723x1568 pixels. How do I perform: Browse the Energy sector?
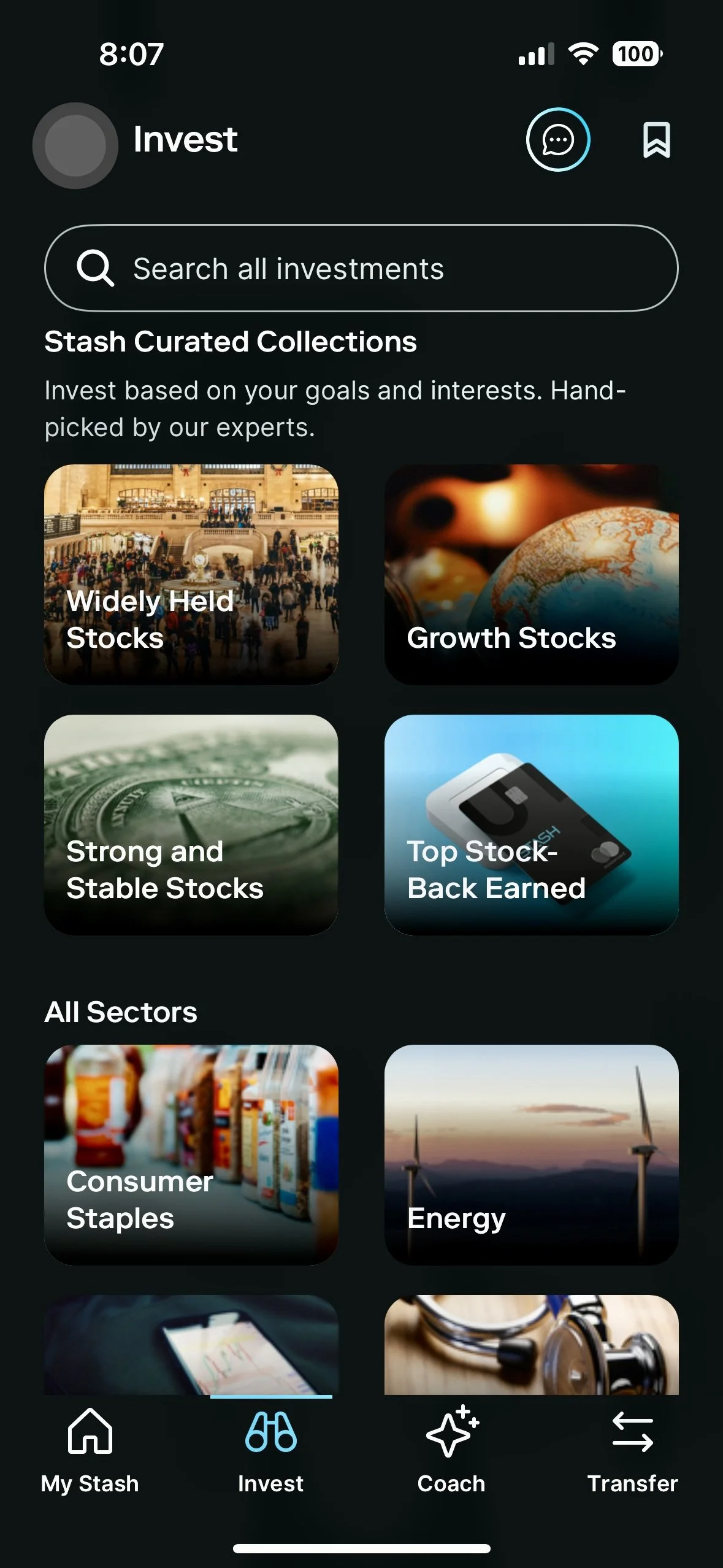pos(531,1155)
